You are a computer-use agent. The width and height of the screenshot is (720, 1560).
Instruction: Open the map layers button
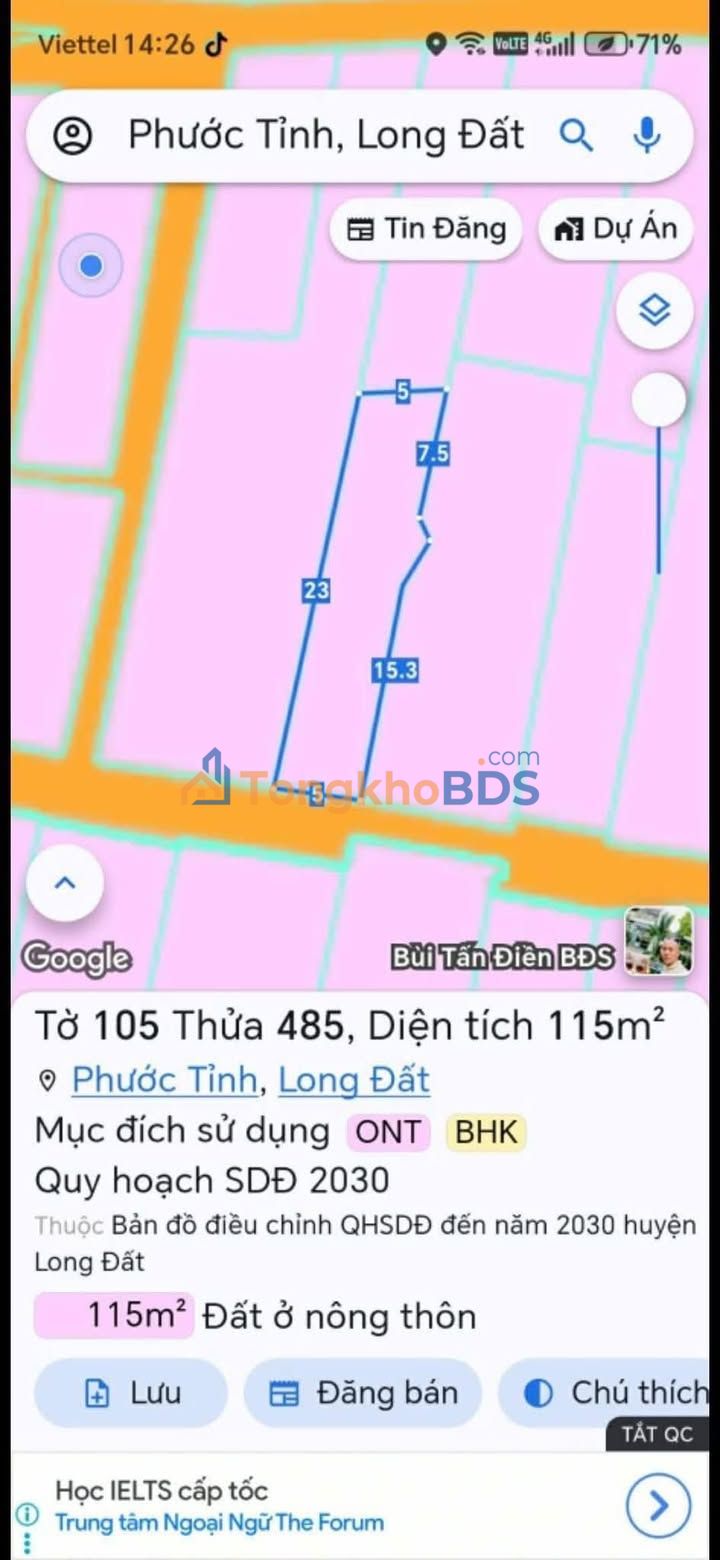pyautogui.click(x=655, y=311)
